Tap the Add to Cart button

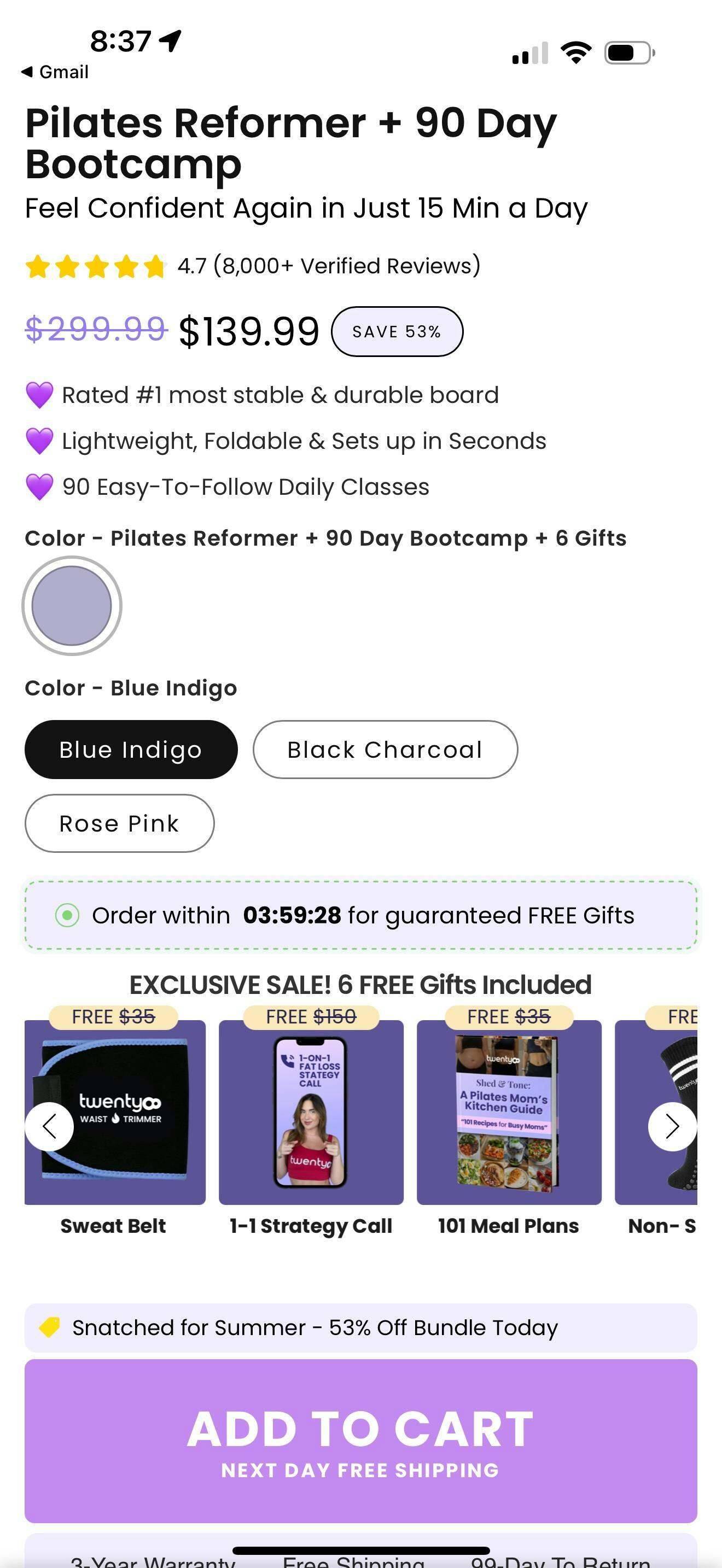coord(361,1441)
